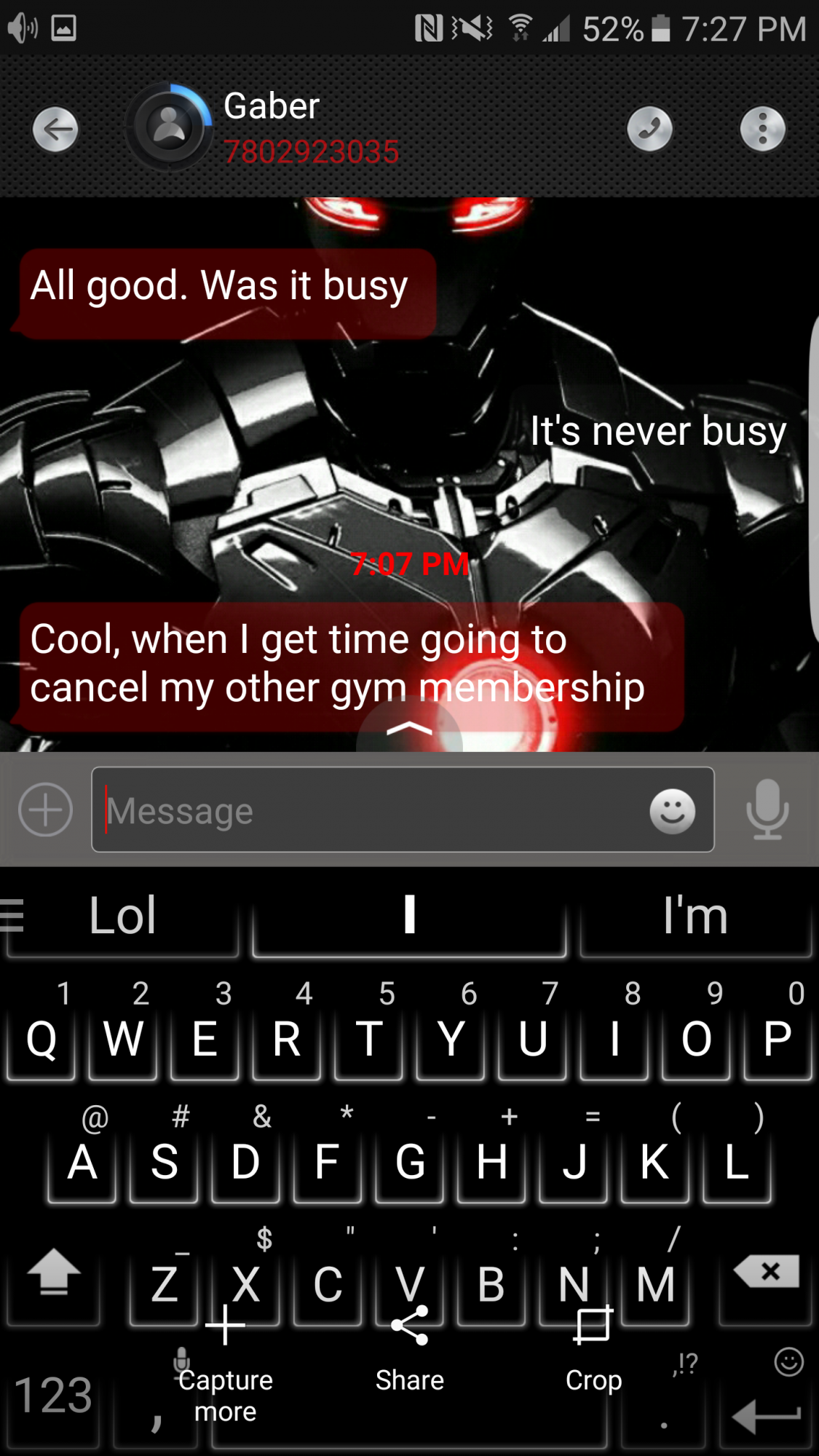Share the captured screenshot
Viewport: 819px width, 1456px height.
[x=409, y=1349]
